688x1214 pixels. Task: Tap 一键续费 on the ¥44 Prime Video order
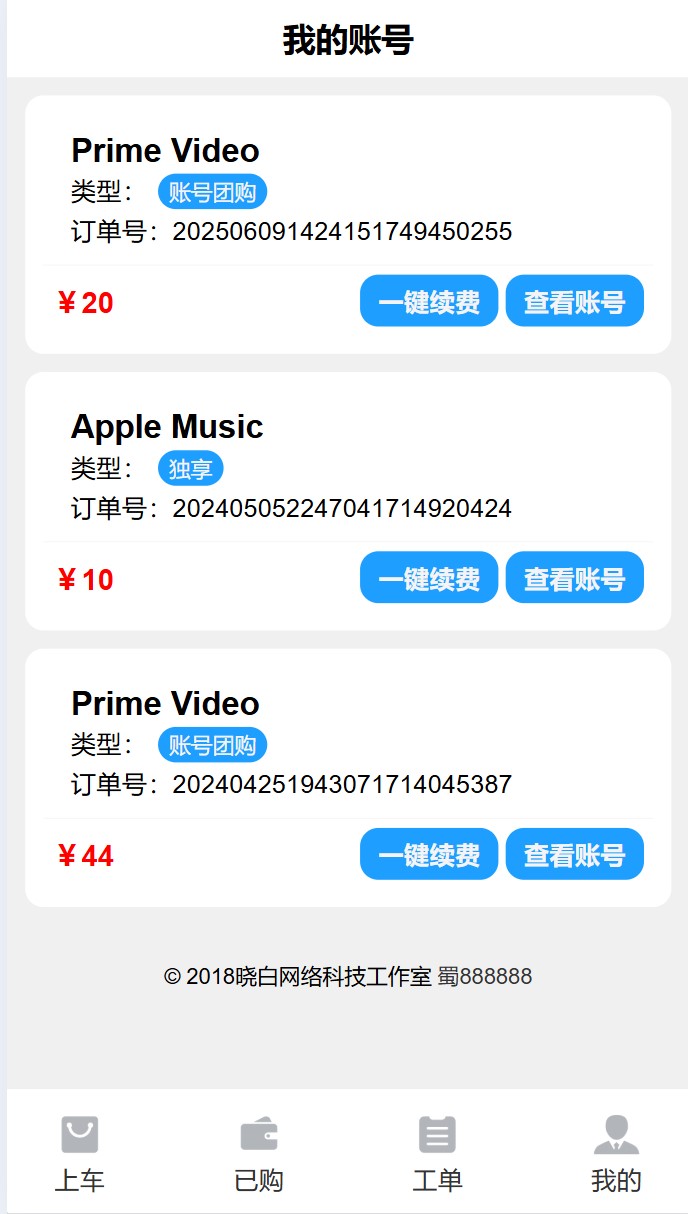[429, 855]
